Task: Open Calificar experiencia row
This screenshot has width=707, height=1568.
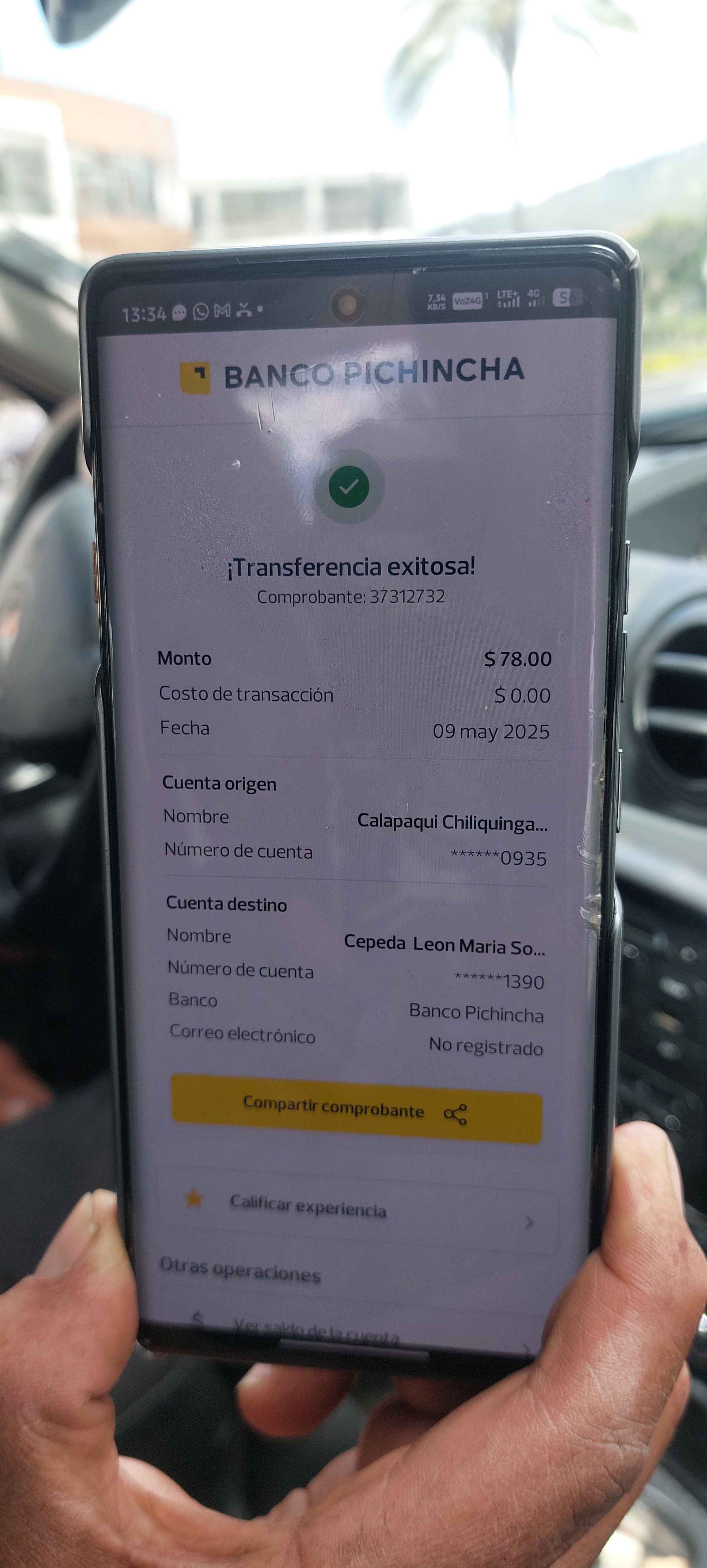Action: click(x=358, y=1208)
